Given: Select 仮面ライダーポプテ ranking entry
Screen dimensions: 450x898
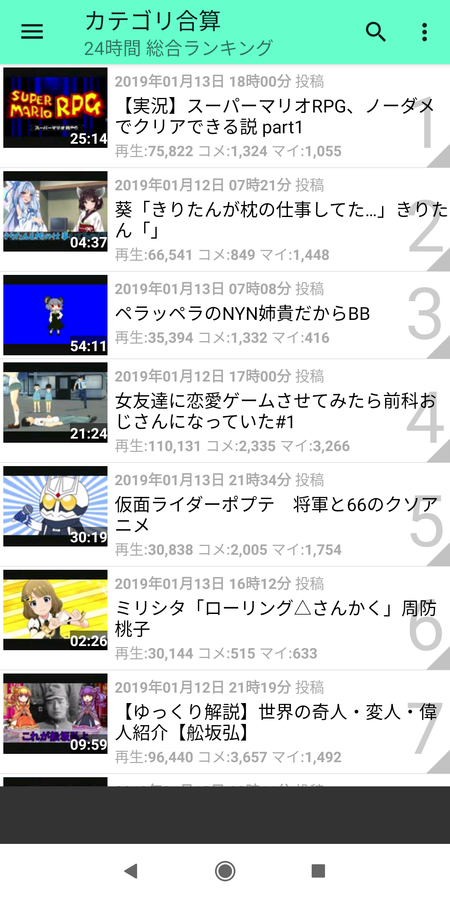Looking at the screenshot, I should pyautogui.click(x=225, y=515).
